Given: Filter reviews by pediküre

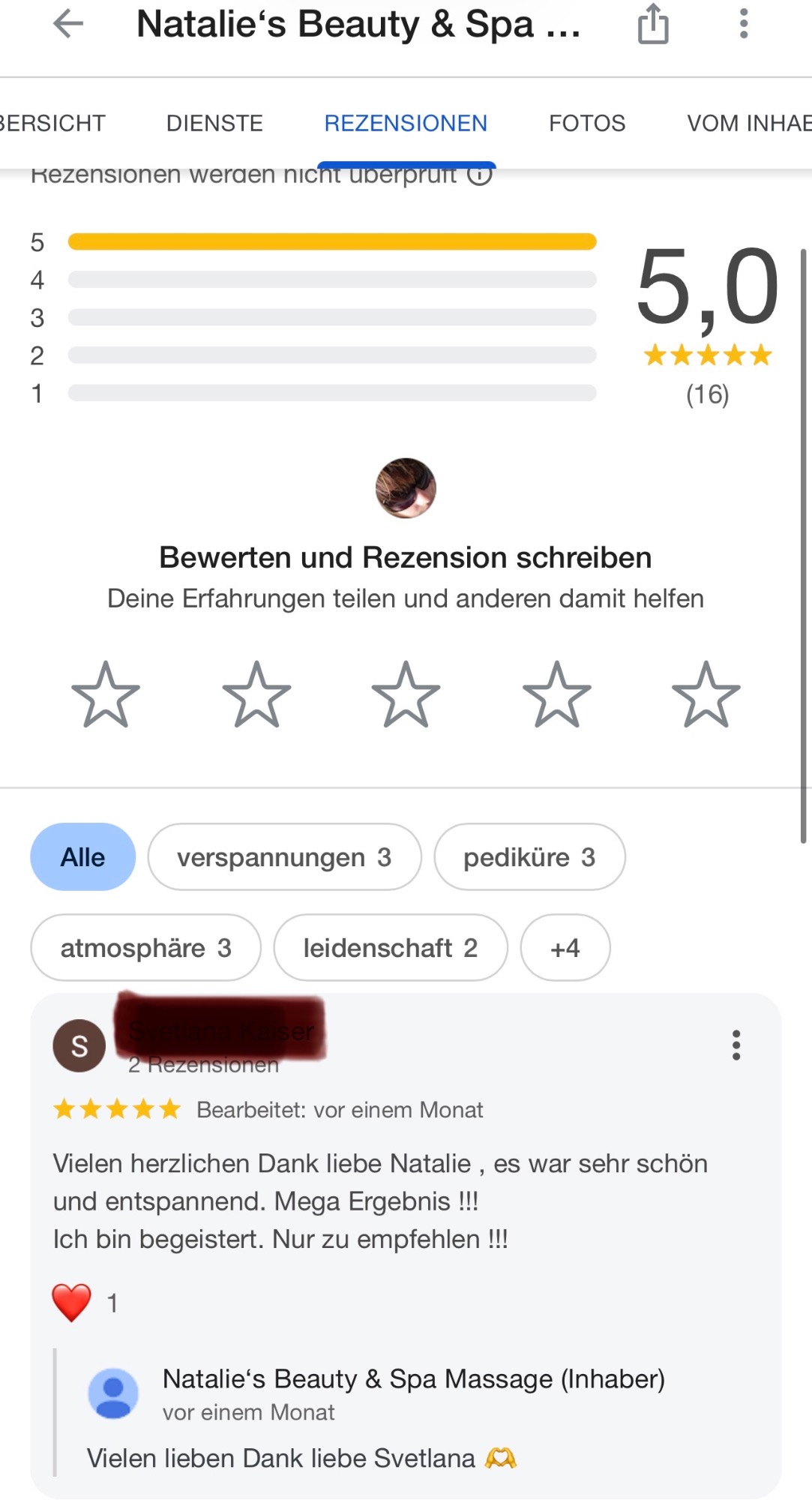Looking at the screenshot, I should (529, 857).
